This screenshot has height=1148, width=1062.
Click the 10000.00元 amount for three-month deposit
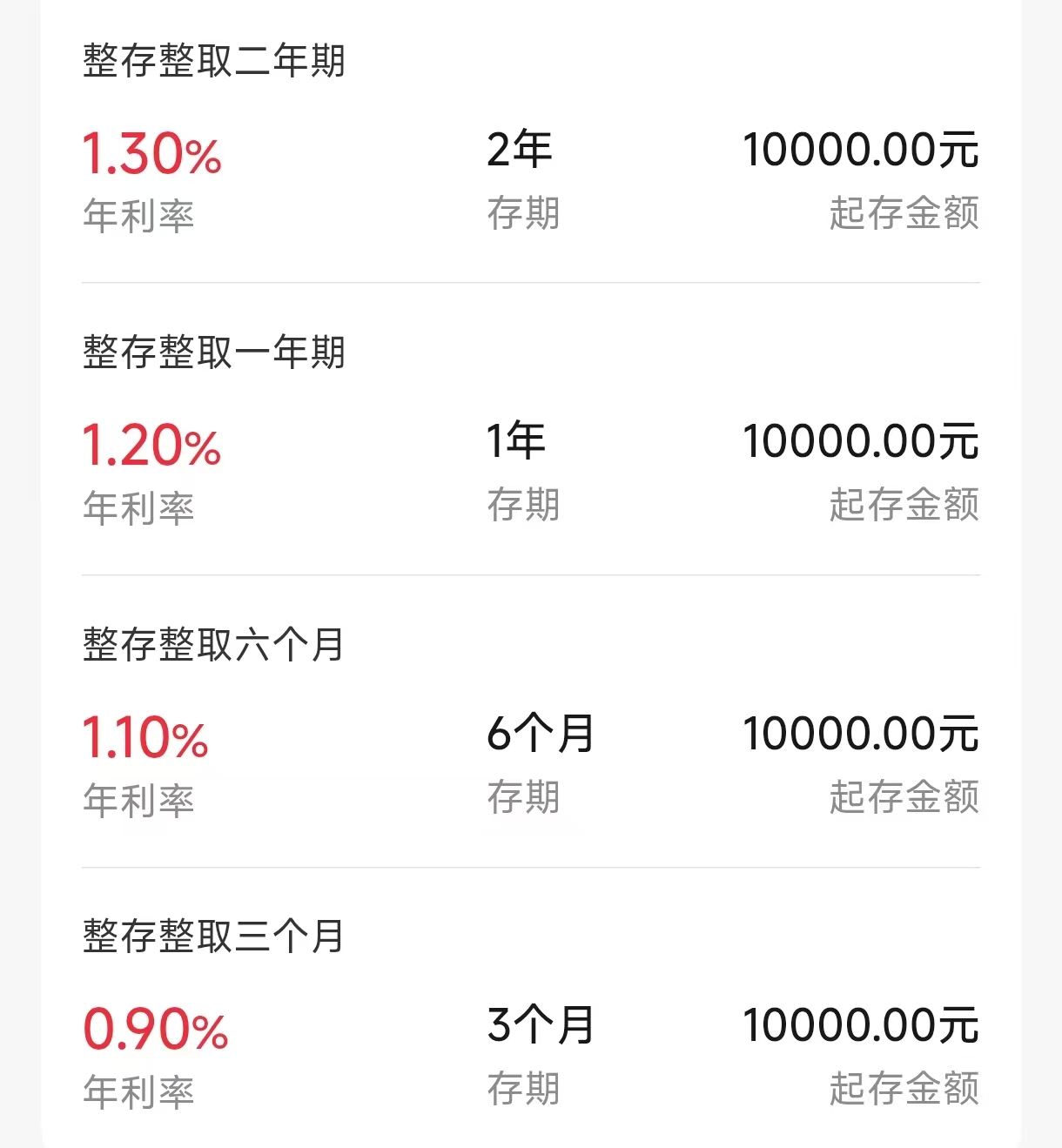tap(862, 1027)
